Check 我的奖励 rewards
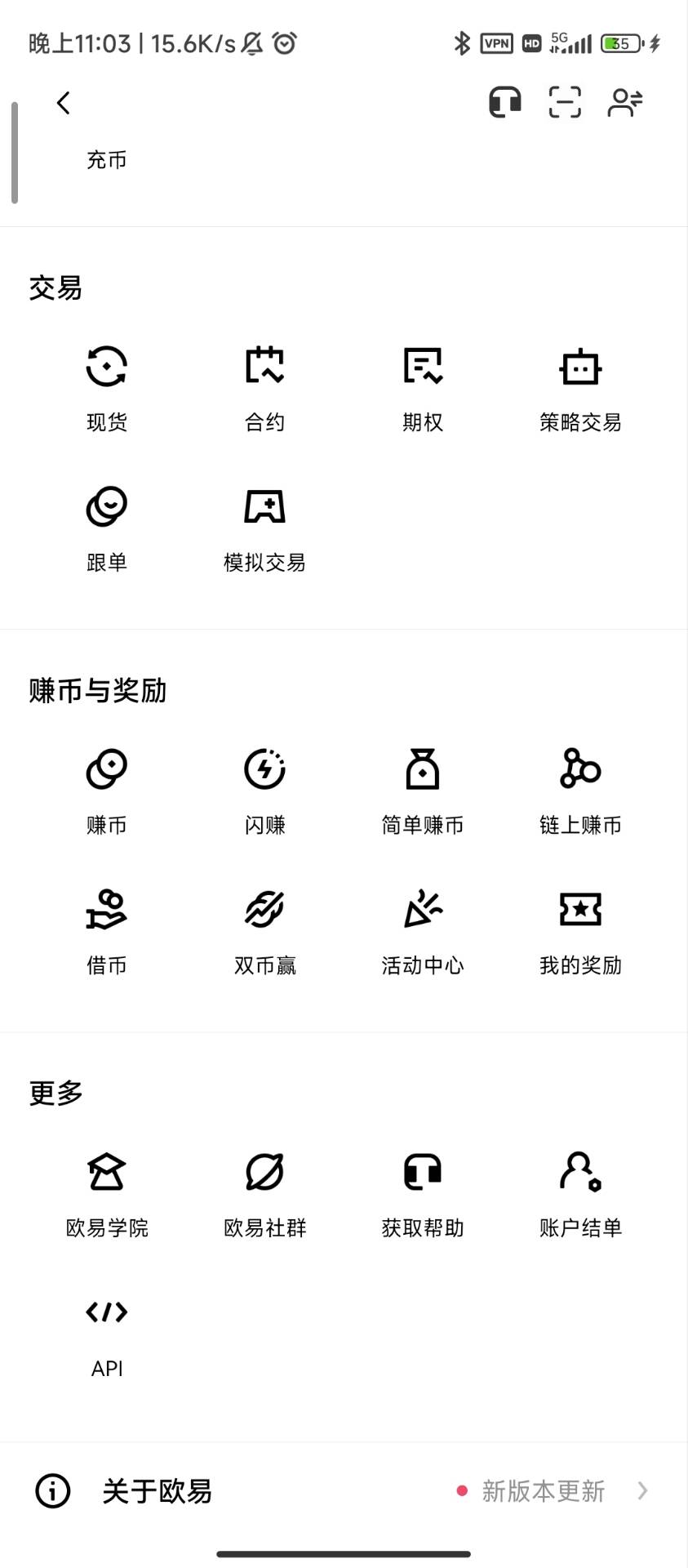 pyautogui.click(x=580, y=929)
